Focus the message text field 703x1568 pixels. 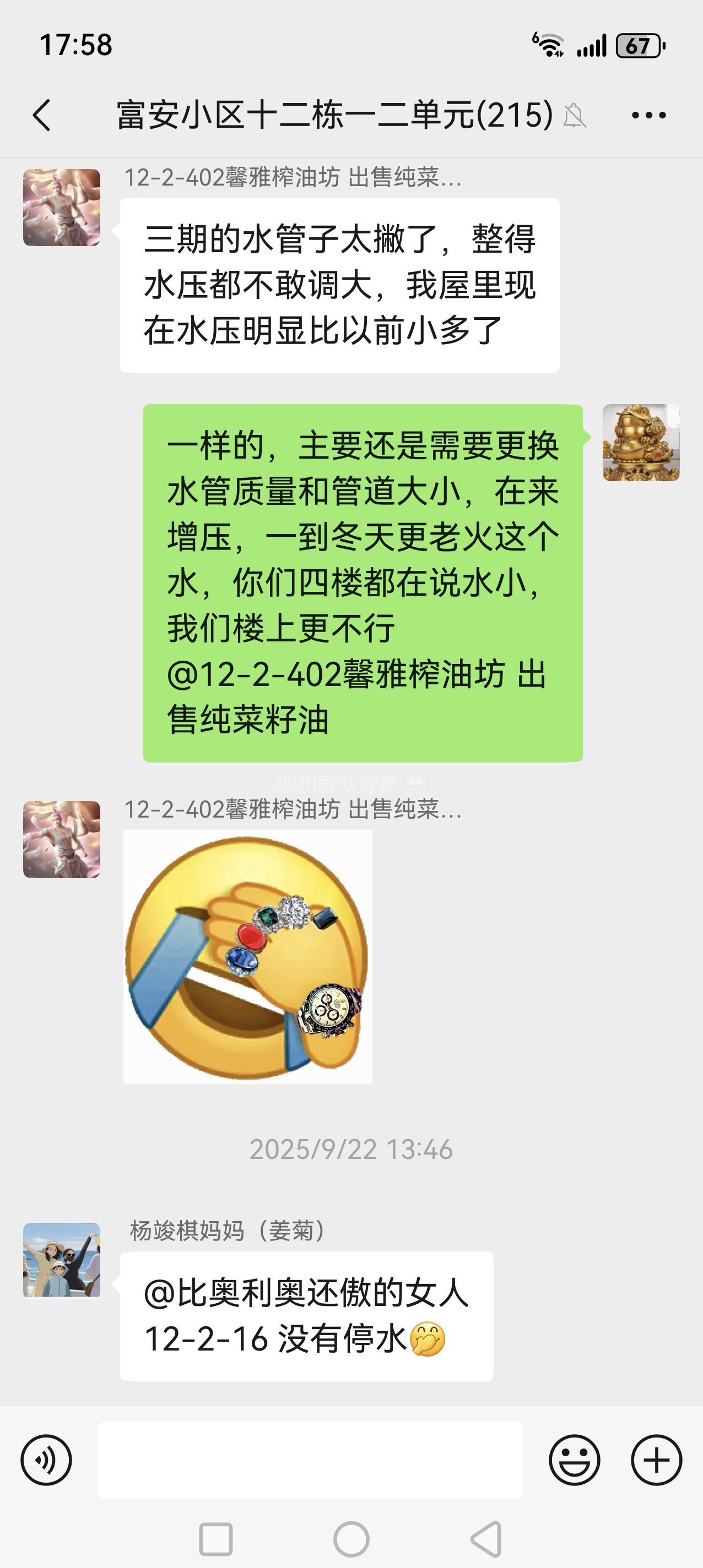tap(310, 1460)
